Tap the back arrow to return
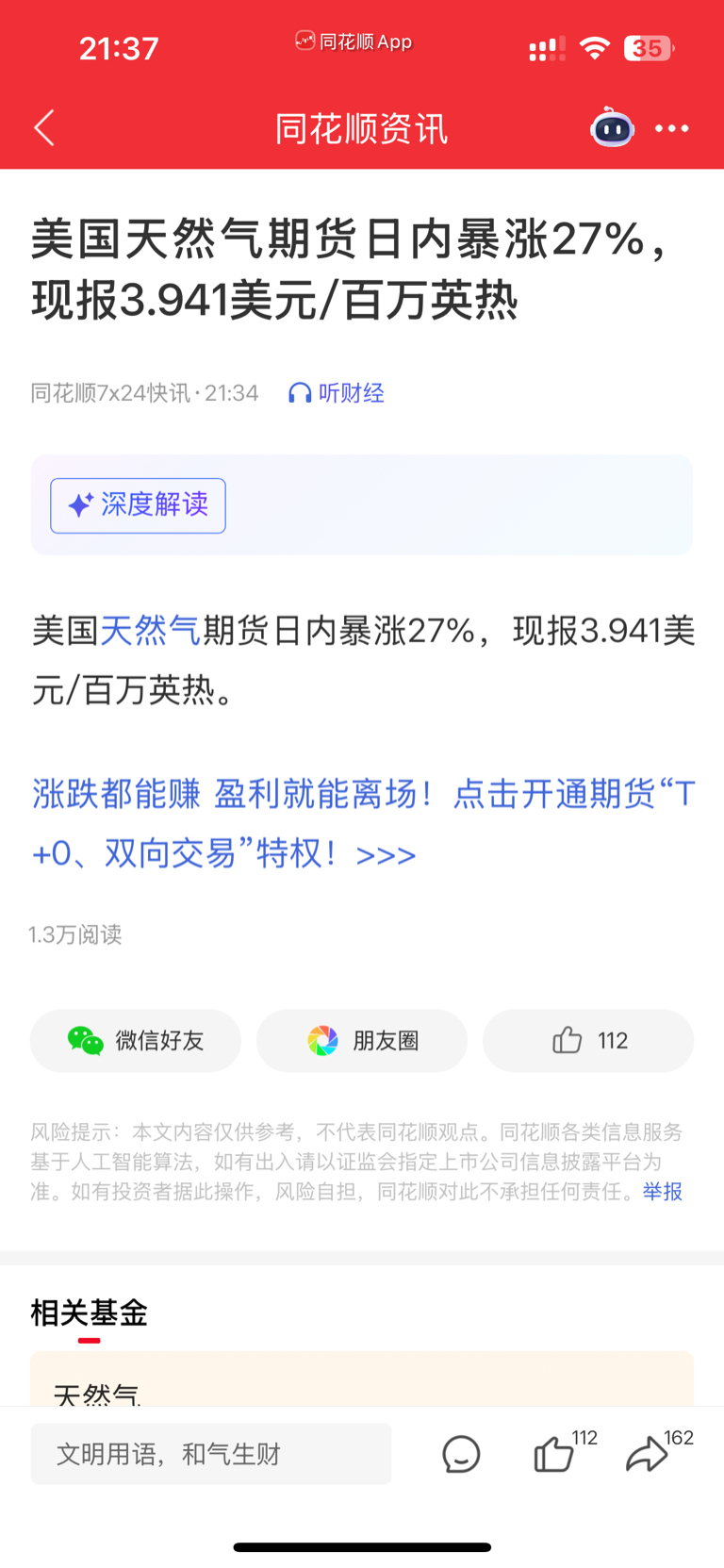 43,127
